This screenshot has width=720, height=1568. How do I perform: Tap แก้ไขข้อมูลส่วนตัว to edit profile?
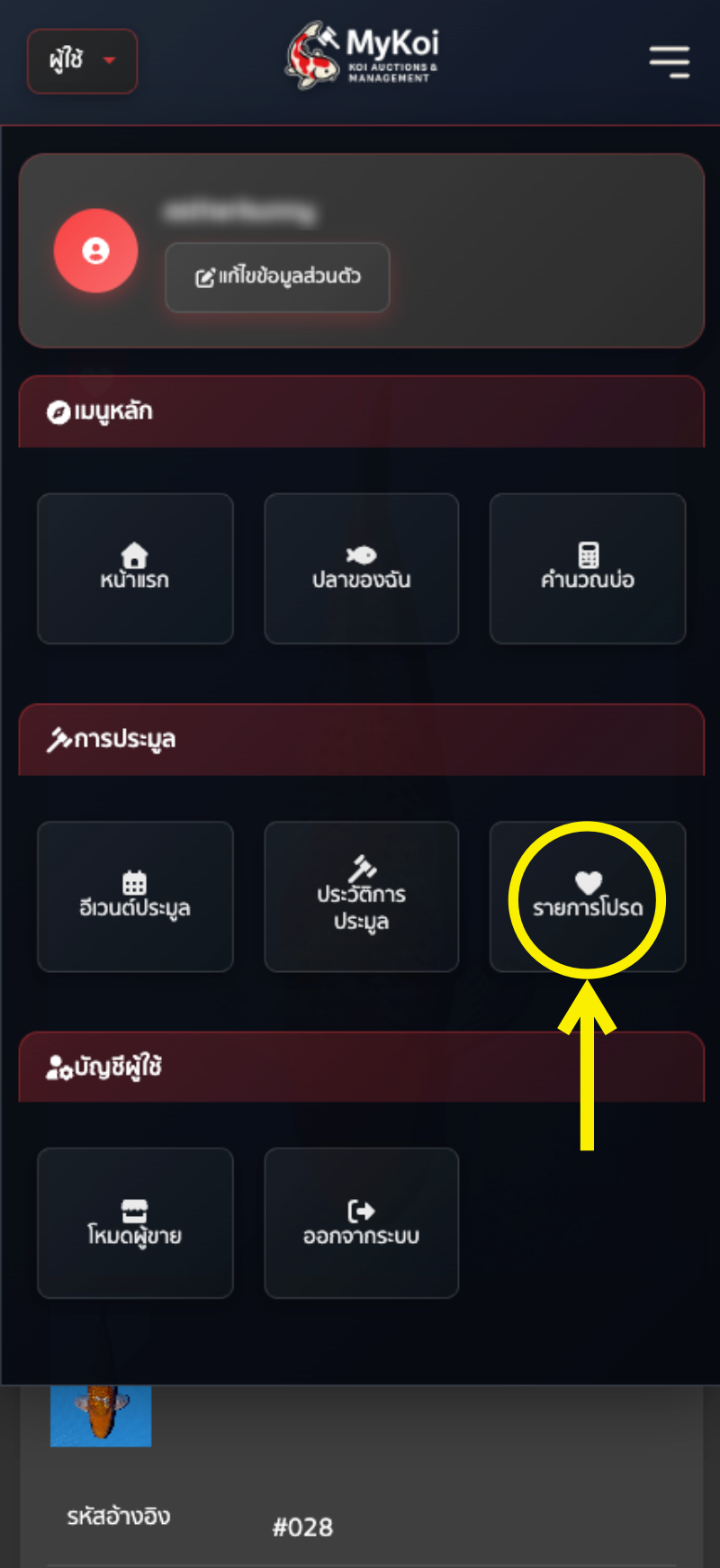coord(277,277)
